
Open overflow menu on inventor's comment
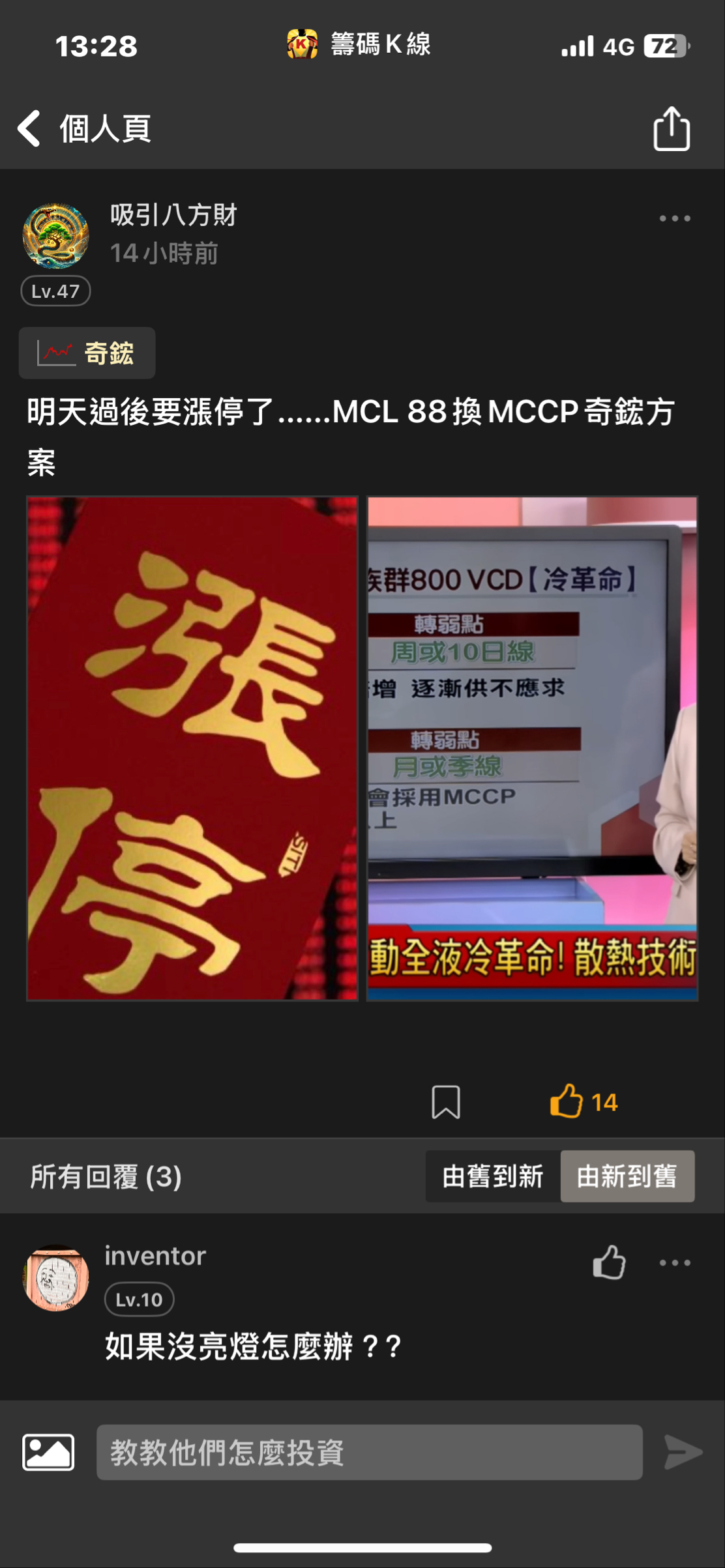pos(675,1262)
